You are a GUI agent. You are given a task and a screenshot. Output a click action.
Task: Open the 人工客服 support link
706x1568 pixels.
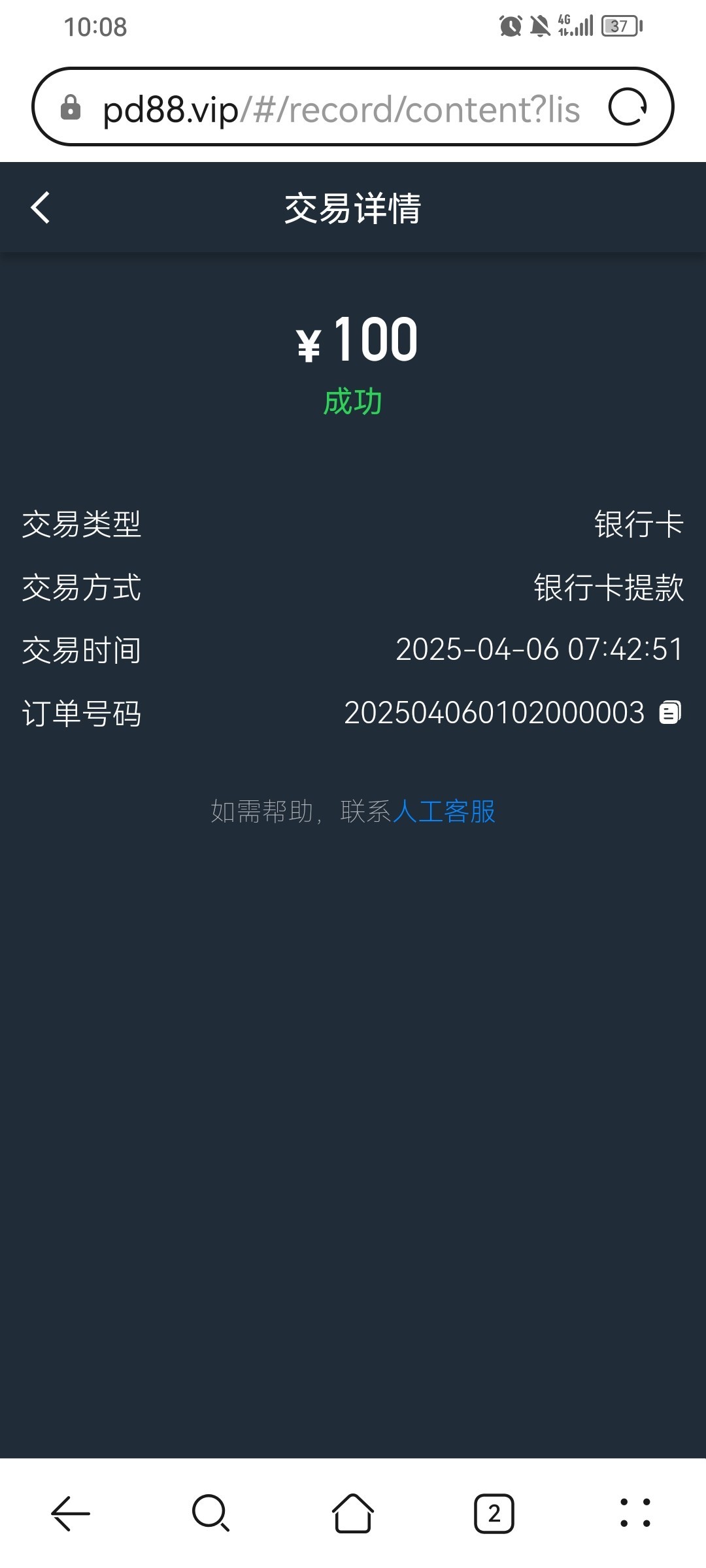point(444,811)
